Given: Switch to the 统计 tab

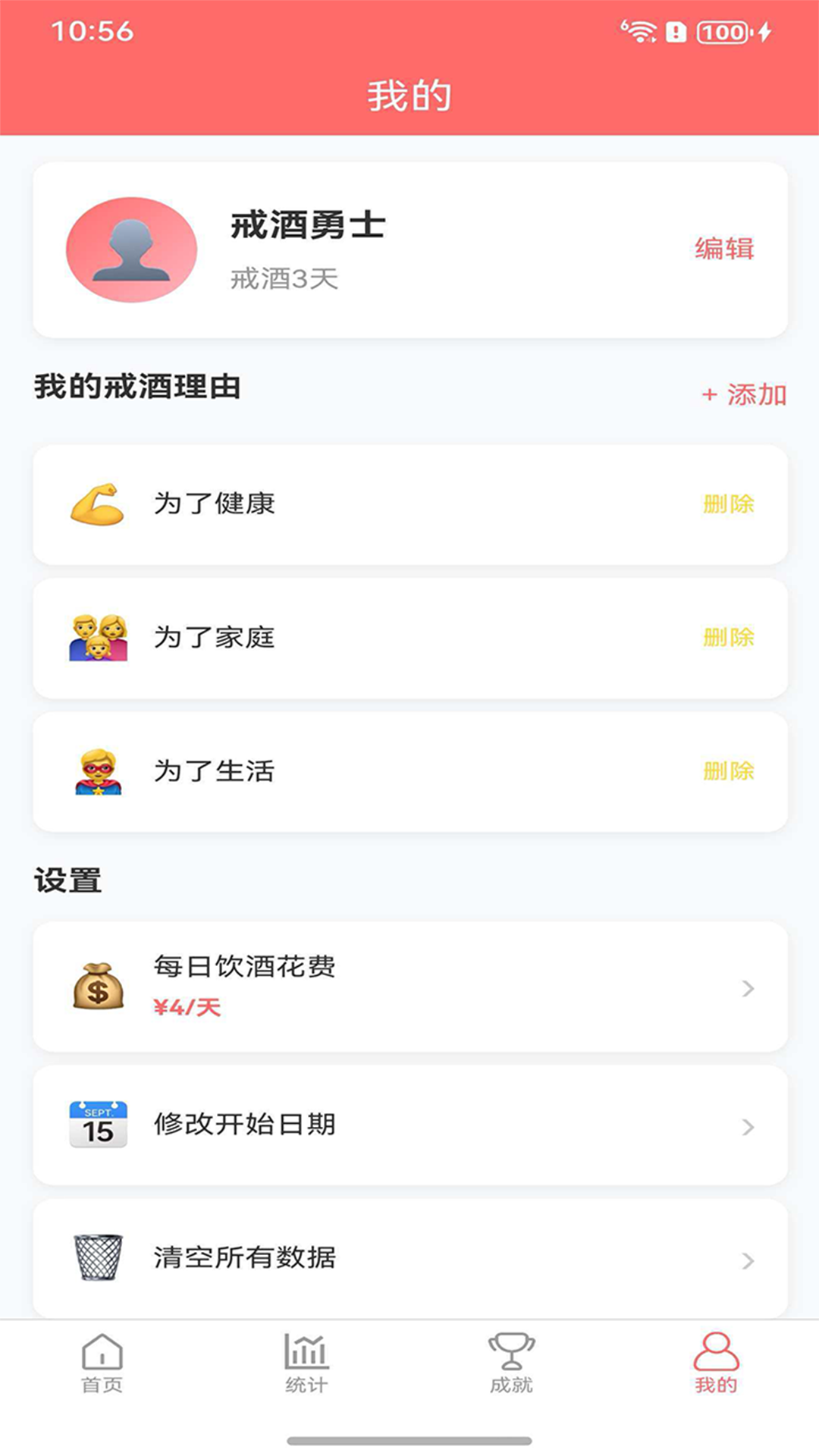Looking at the screenshot, I should click(306, 1365).
